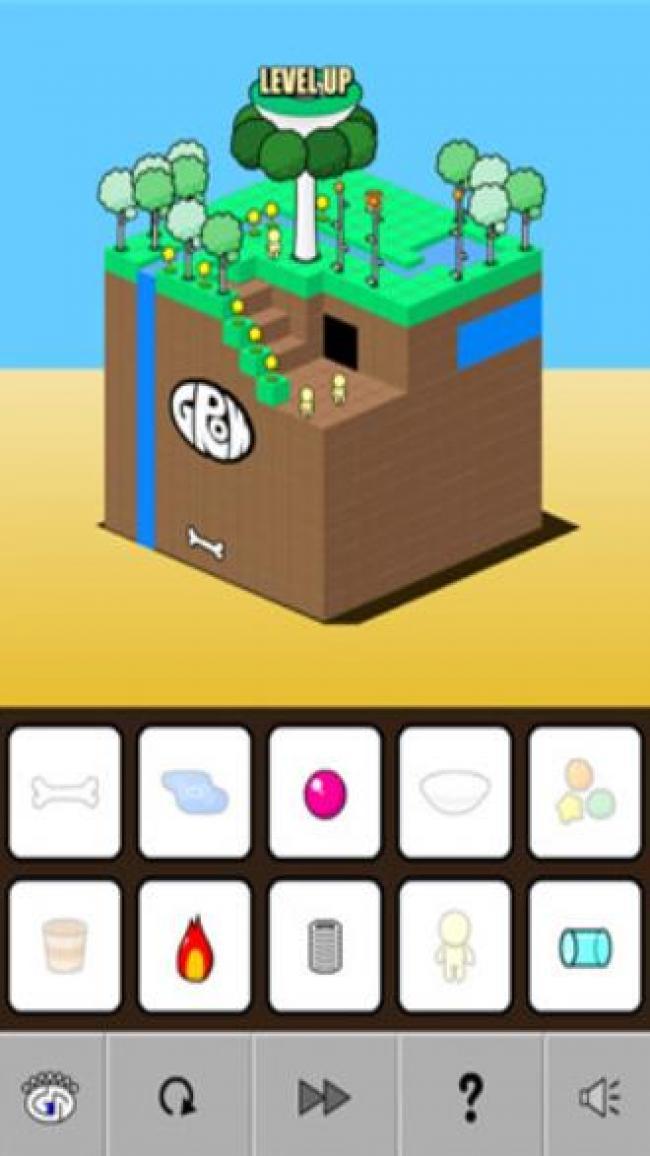This screenshot has height=1156, width=650.
Task: Pick the pink ball item
Action: (325, 793)
